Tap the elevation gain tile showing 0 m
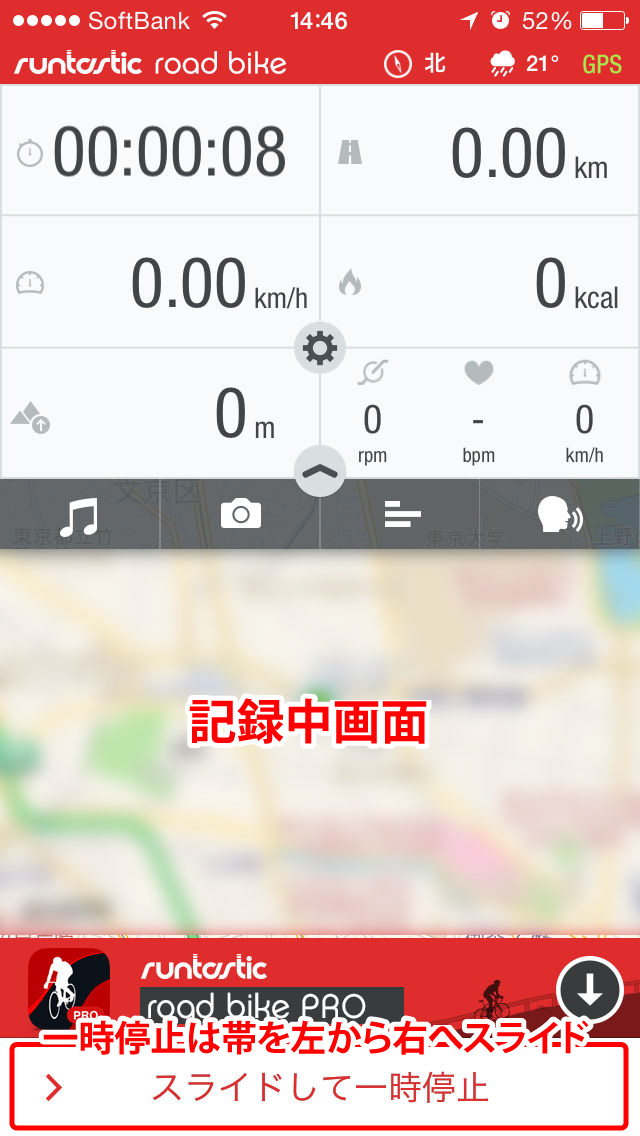The image size is (640, 1136). point(160,414)
